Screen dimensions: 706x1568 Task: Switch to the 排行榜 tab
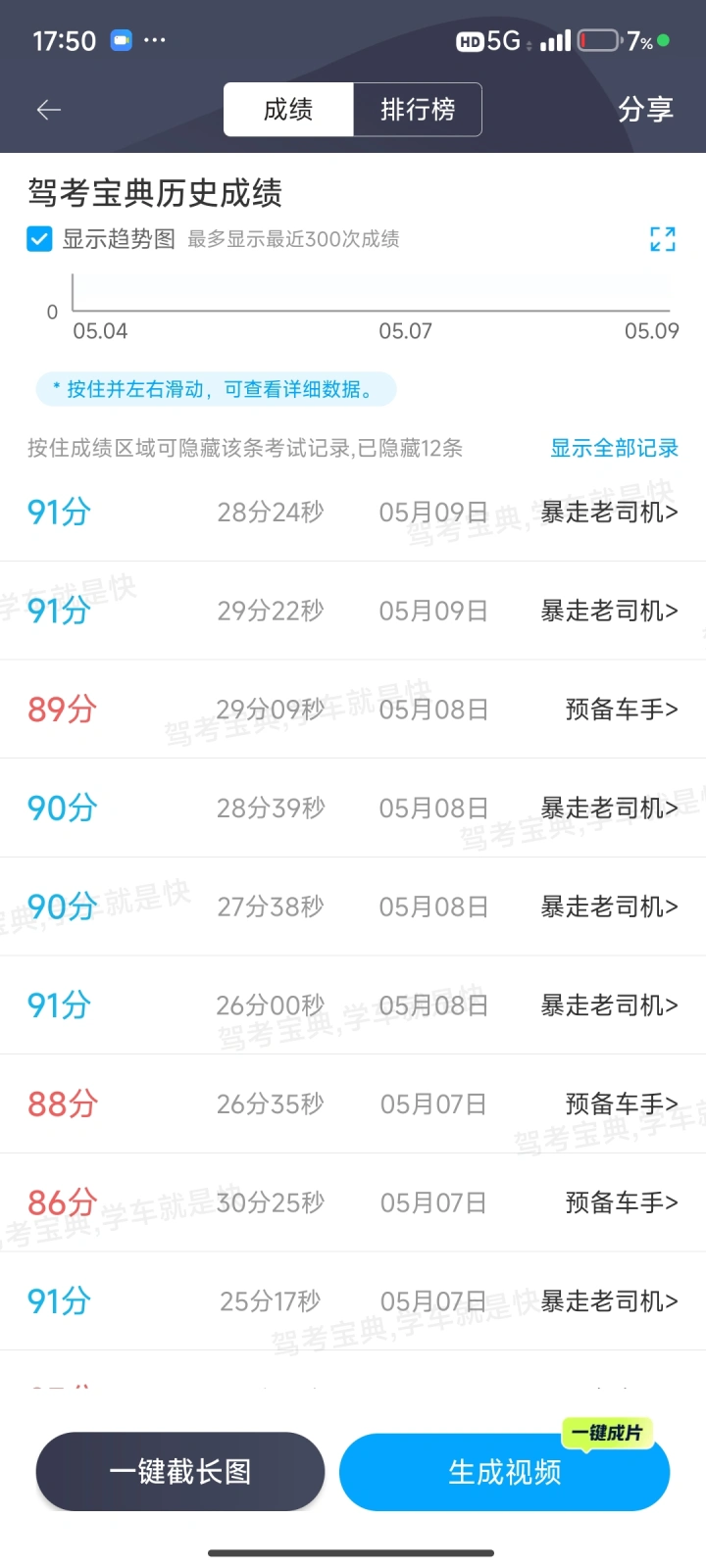(418, 110)
